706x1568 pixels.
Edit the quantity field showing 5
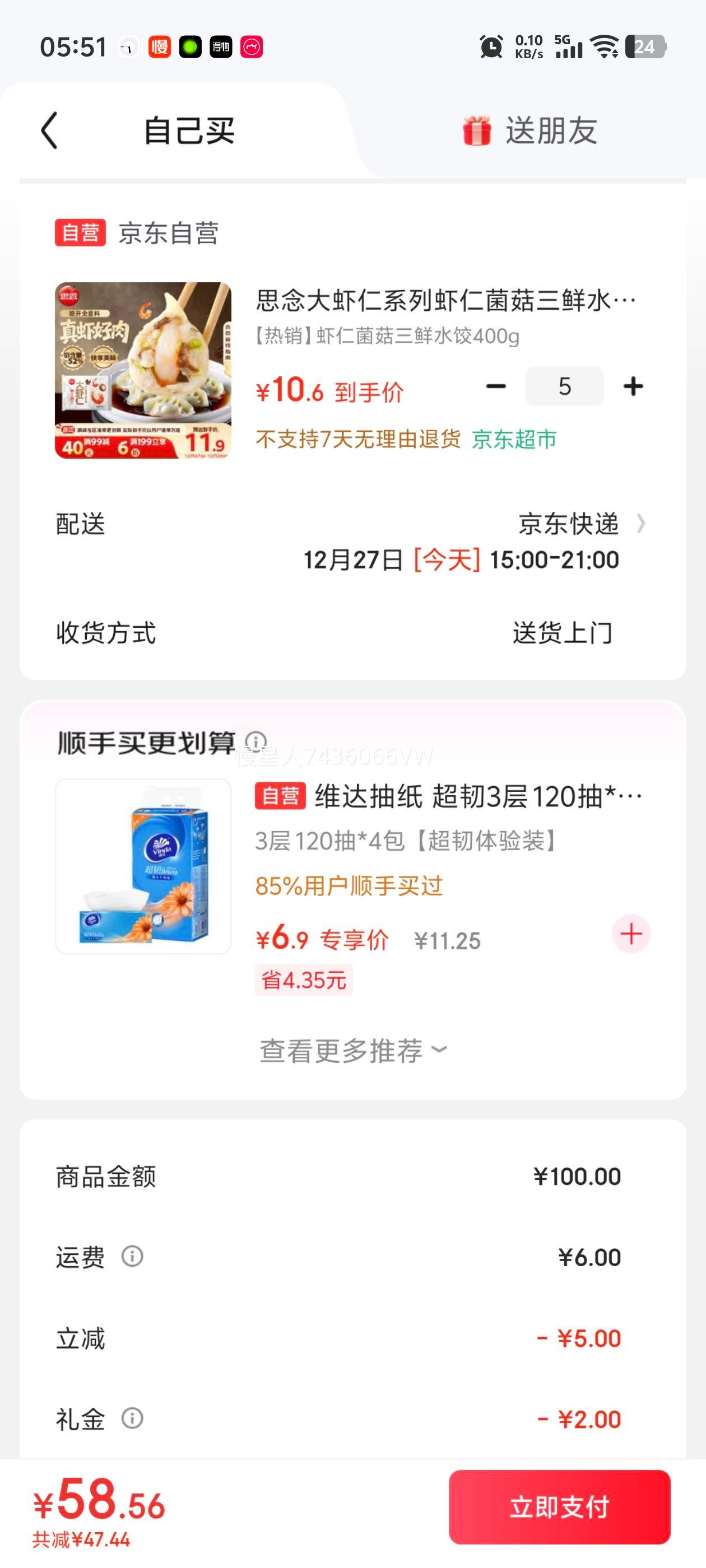point(565,386)
